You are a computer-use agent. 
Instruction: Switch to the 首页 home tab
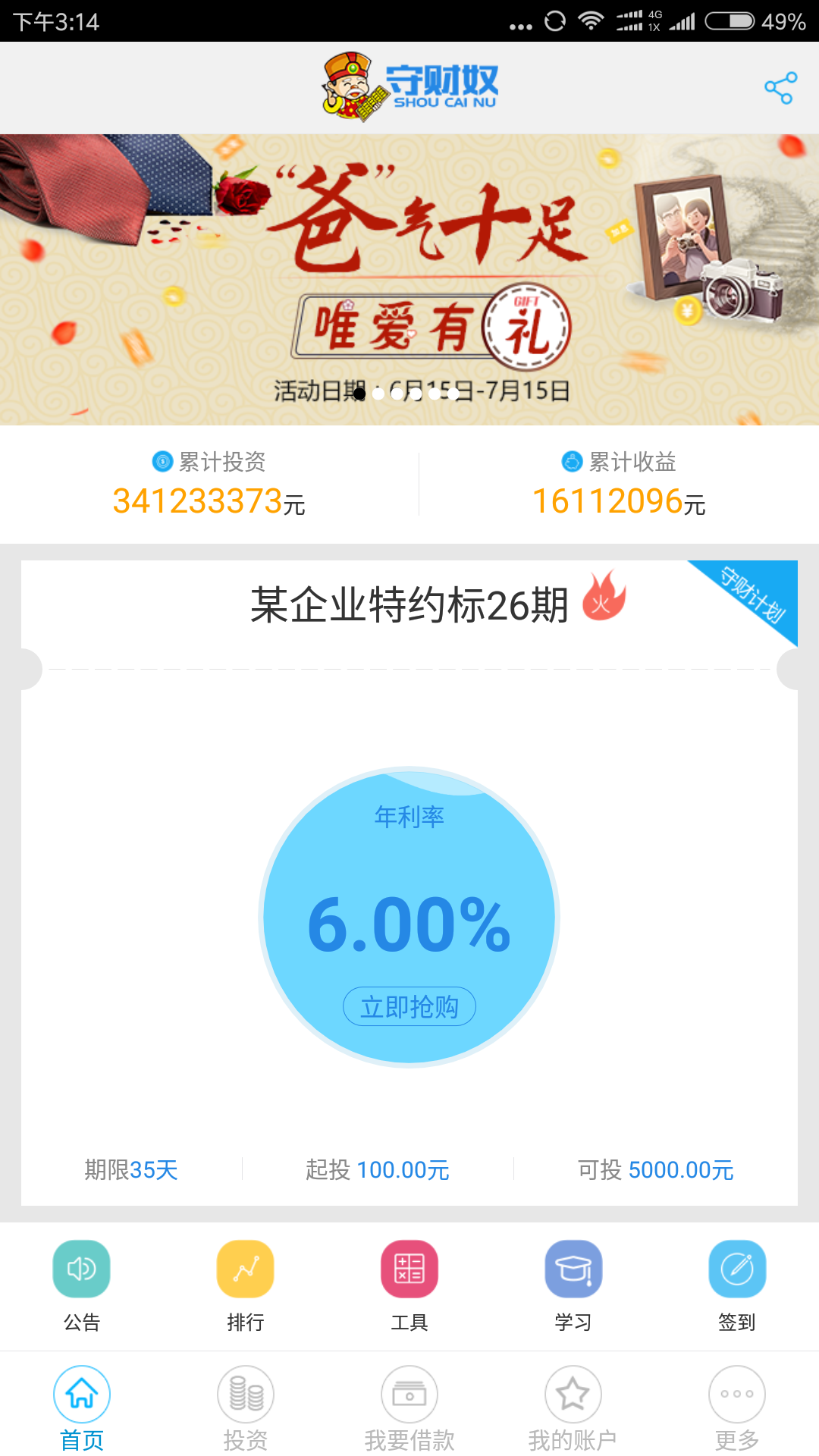(x=82, y=1407)
